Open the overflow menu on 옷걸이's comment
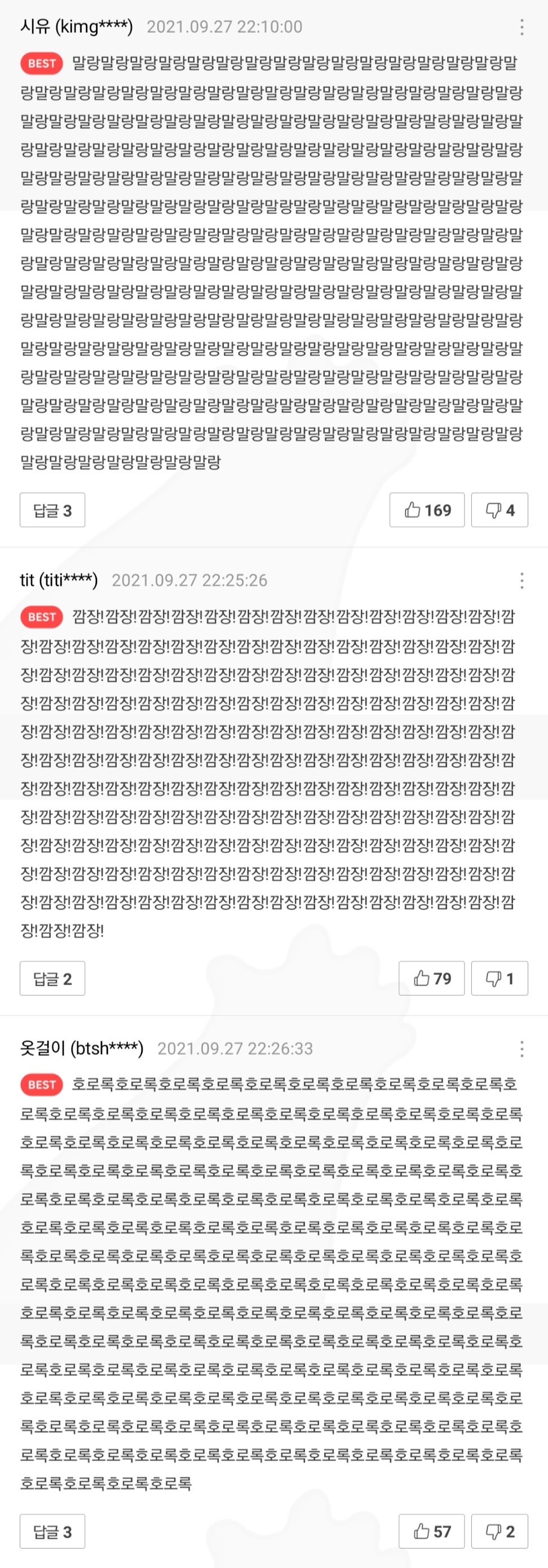 point(522,1049)
